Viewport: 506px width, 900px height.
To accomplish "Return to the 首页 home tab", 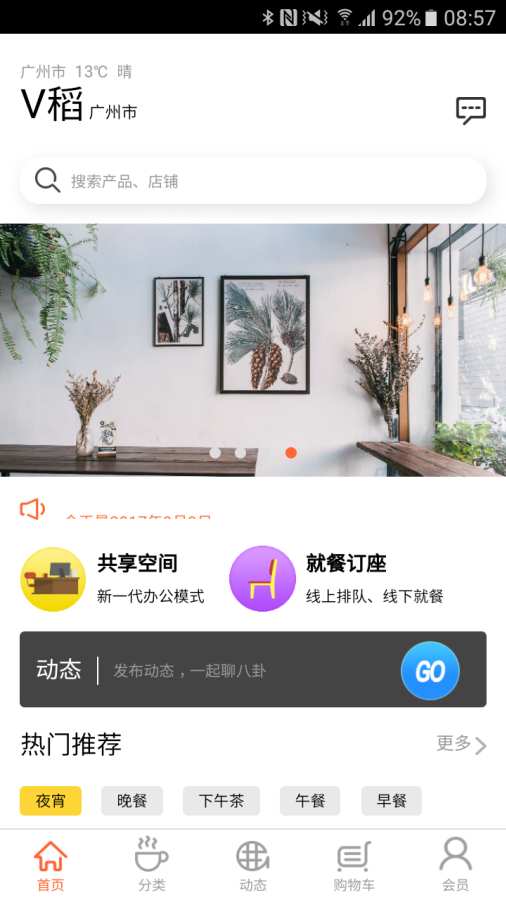I will point(50,865).
